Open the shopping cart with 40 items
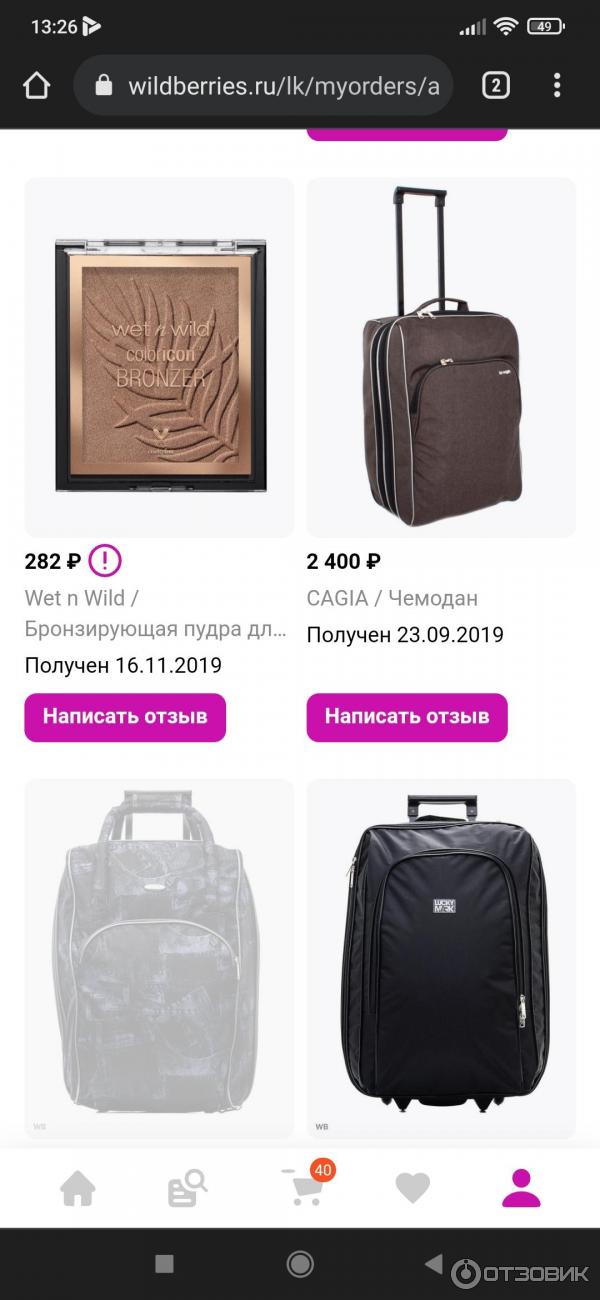The width and height of the screenshot is (600, 1300). click(x=304, y=1188)
